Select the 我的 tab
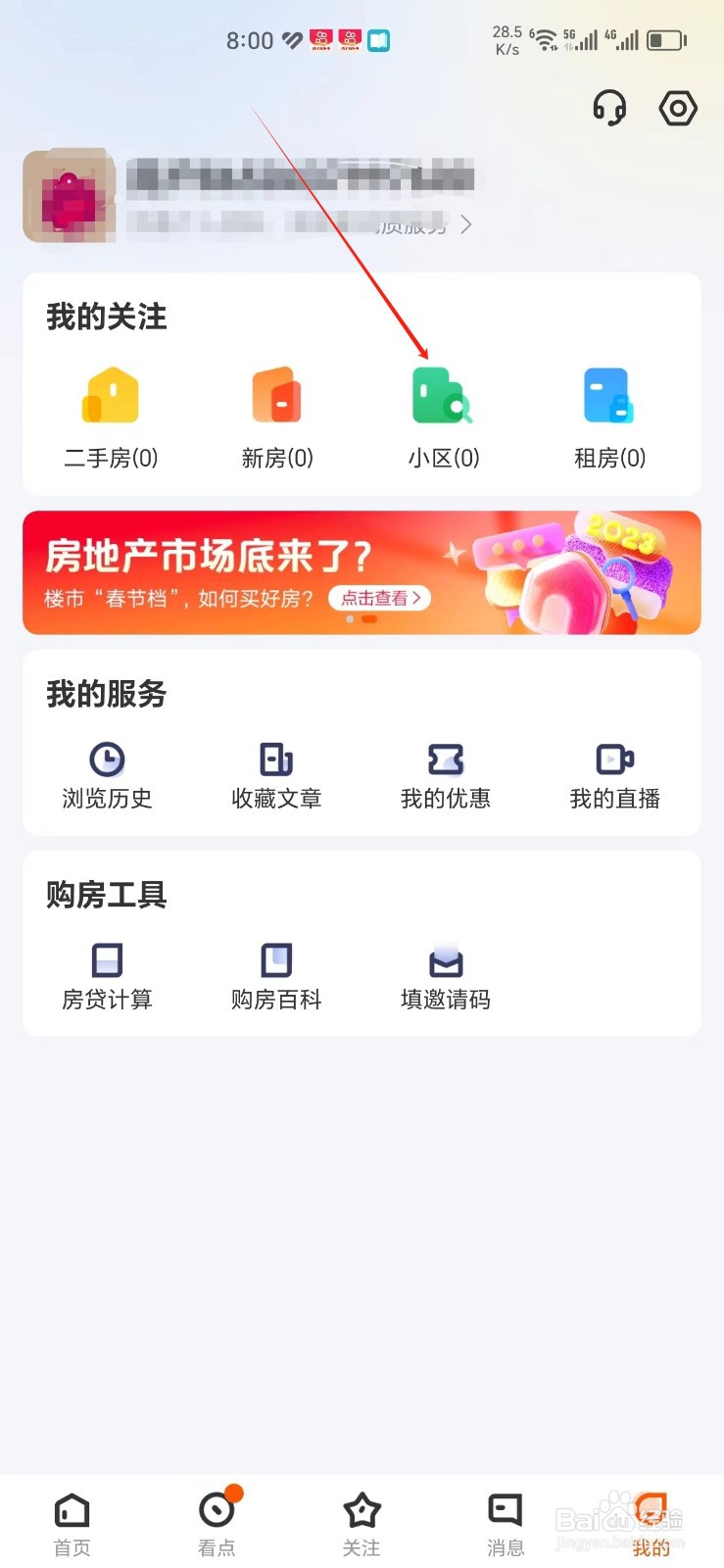The width and height of the screenshot is (724, 1568). click(x=651, y=1524)
